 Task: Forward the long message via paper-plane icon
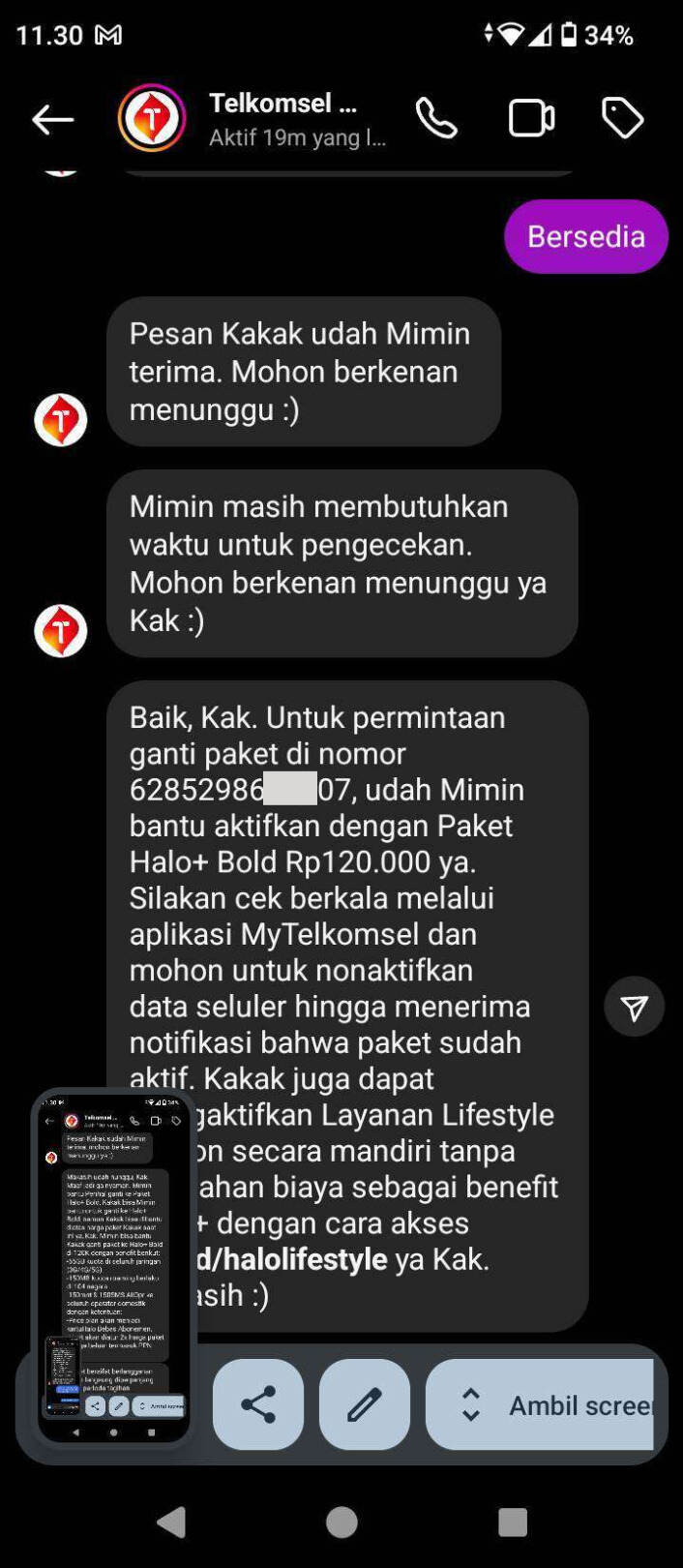click(x=635, y=1008)
